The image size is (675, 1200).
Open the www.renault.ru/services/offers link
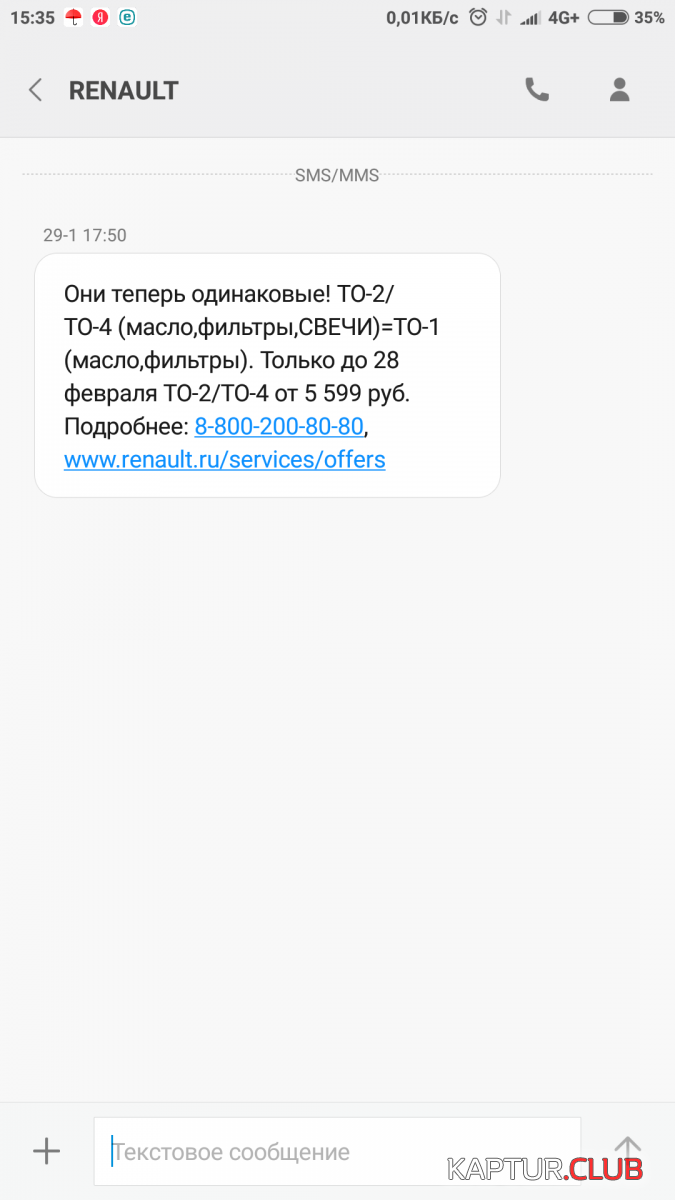224,460
